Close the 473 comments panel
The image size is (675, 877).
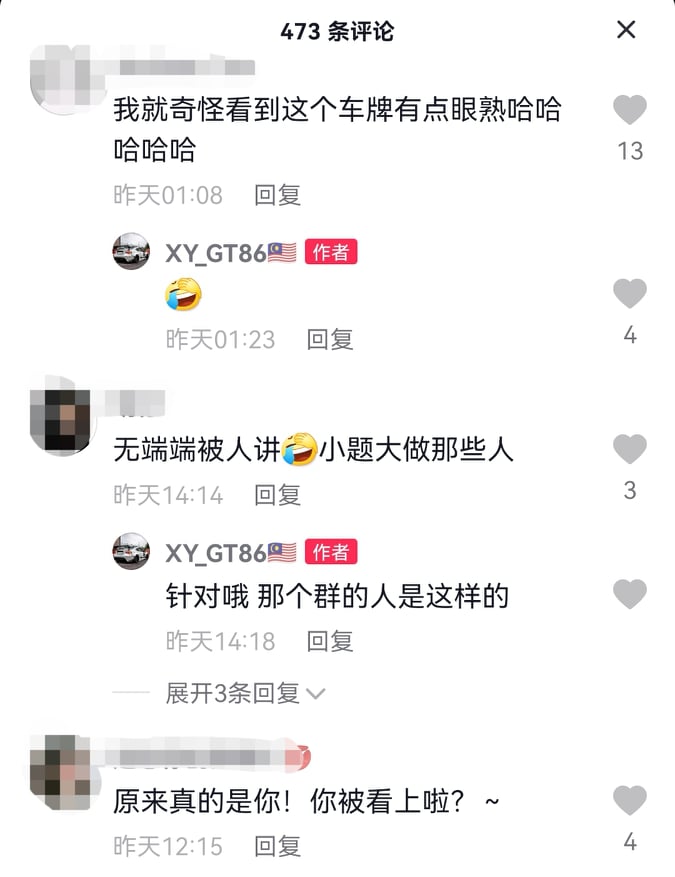(626, 30)
